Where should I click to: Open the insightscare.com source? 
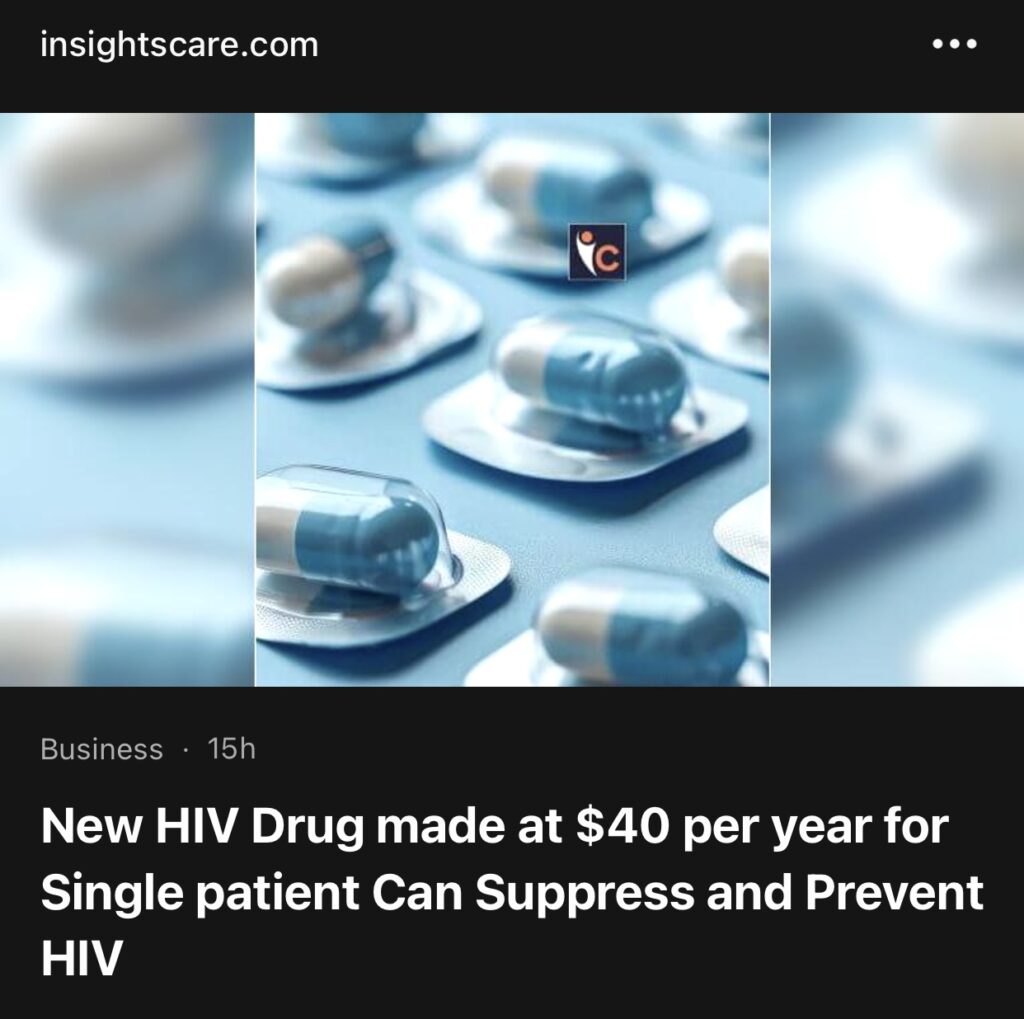[x=179, y=45]
